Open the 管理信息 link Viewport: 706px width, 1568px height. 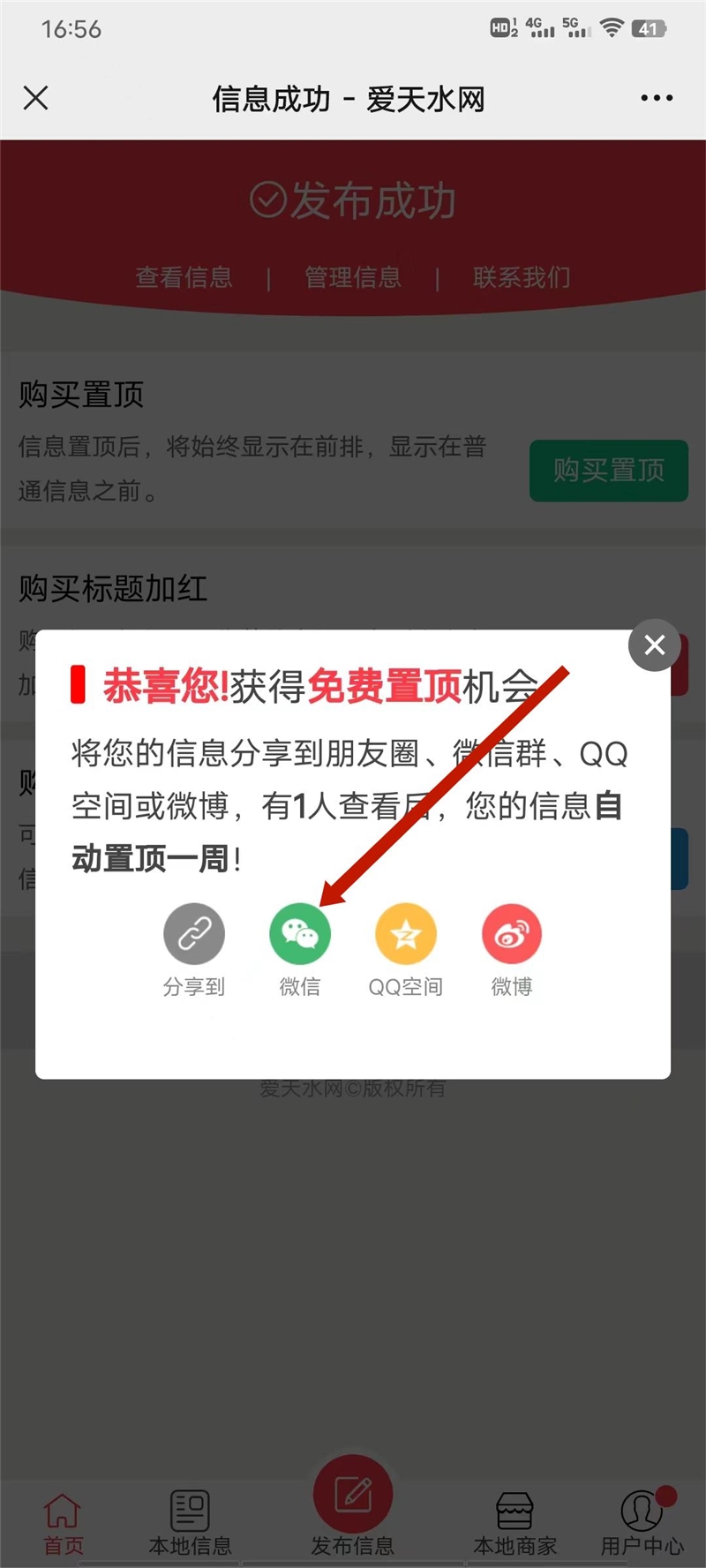coord(353,277)
